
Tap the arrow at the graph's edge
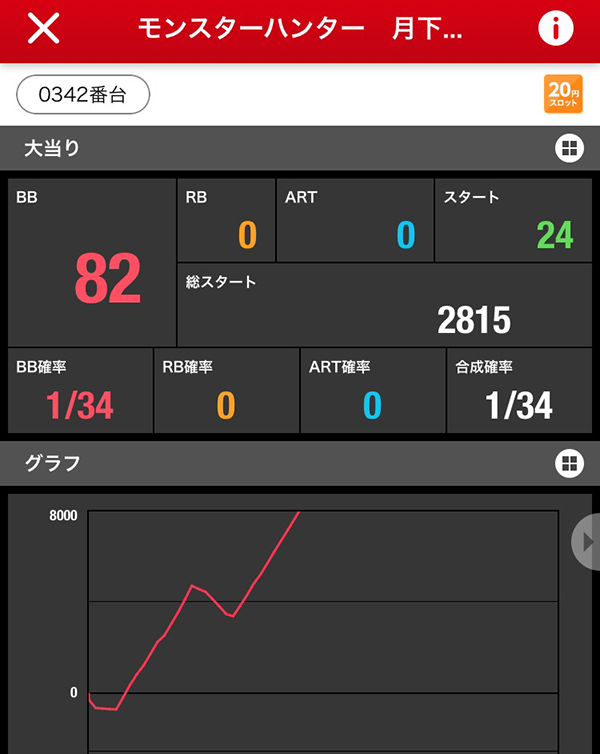[x=587, y=542]
